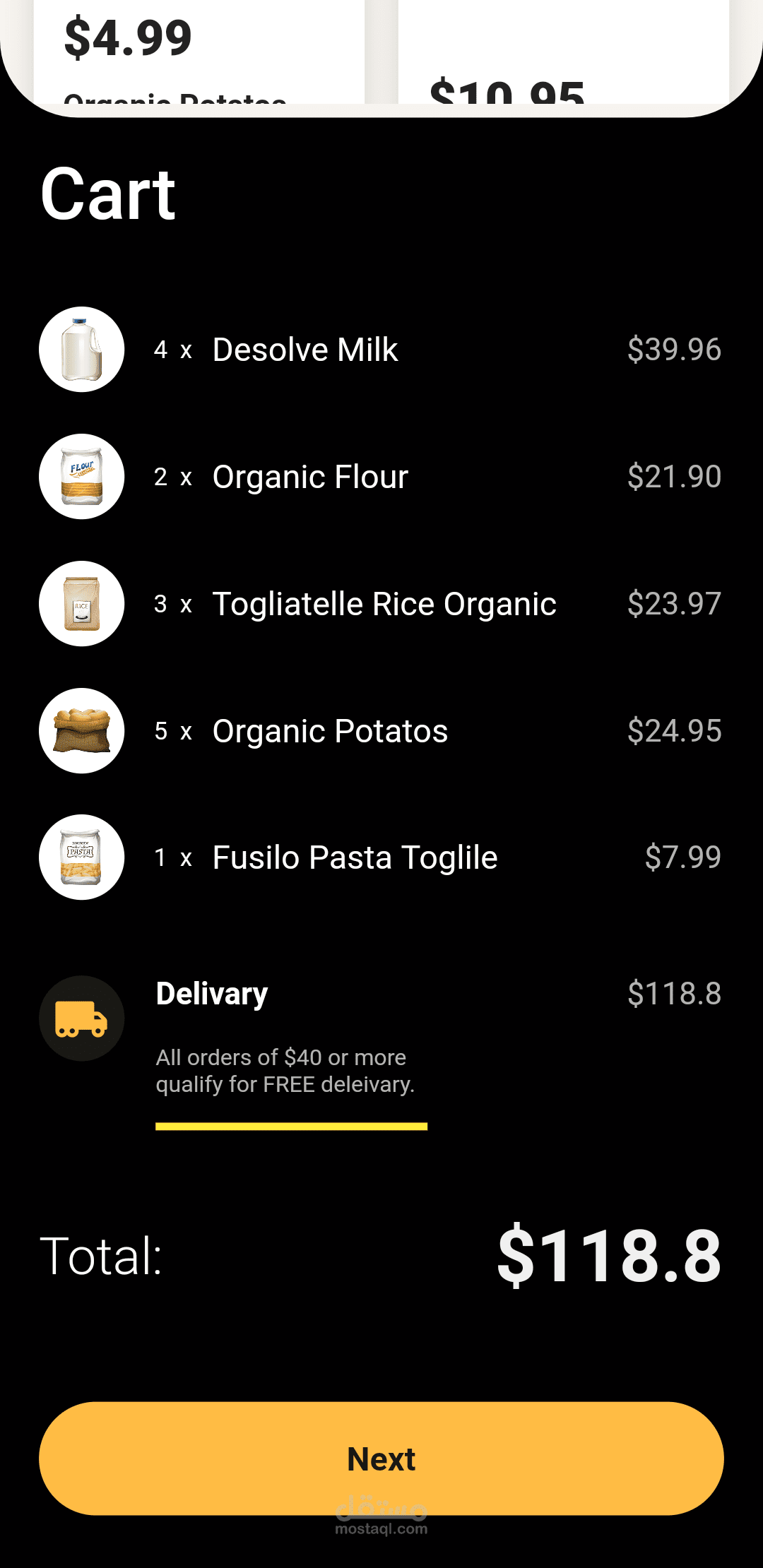
Task: Open the Togliatelle Rice Organic cart item
Action: 384,604
